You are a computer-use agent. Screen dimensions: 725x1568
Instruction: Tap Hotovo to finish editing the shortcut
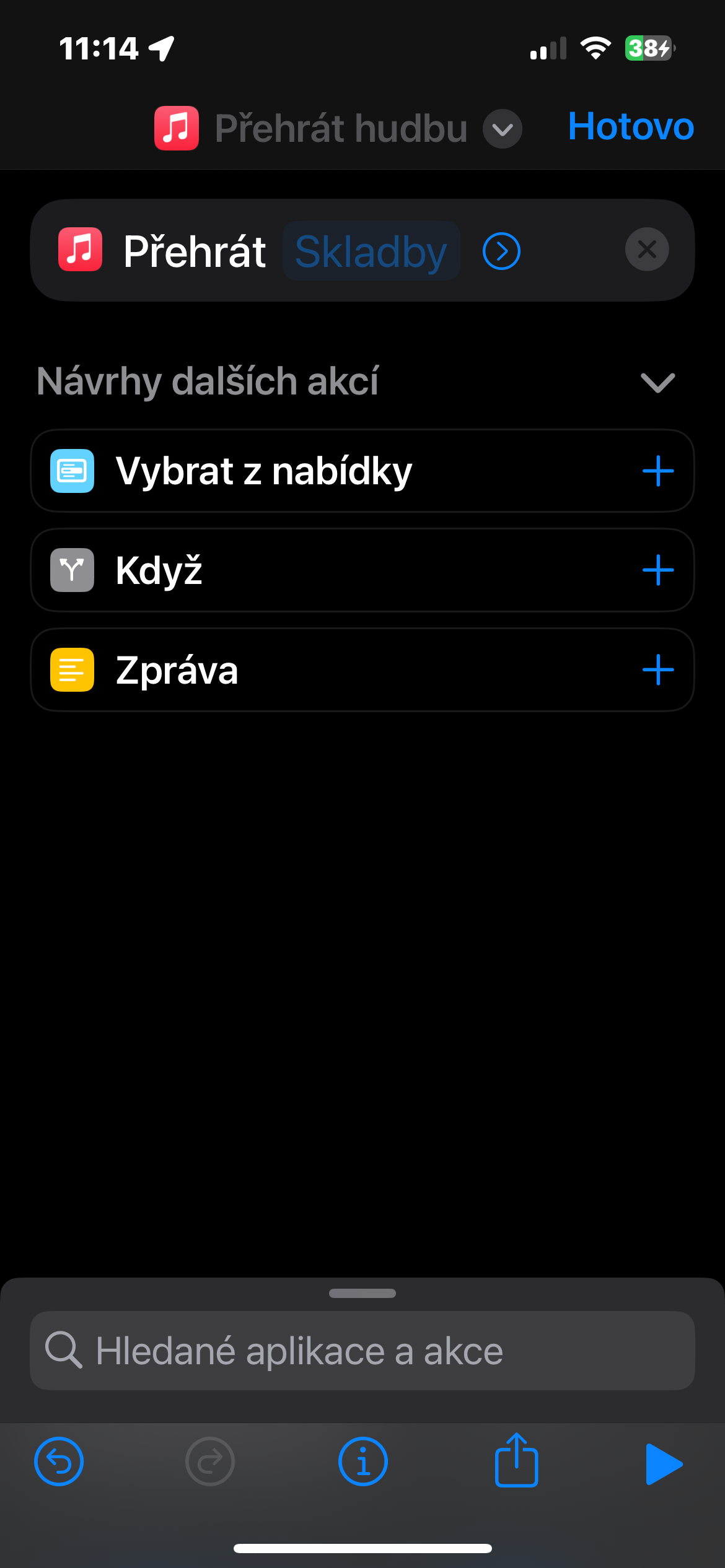pos(630,127)
